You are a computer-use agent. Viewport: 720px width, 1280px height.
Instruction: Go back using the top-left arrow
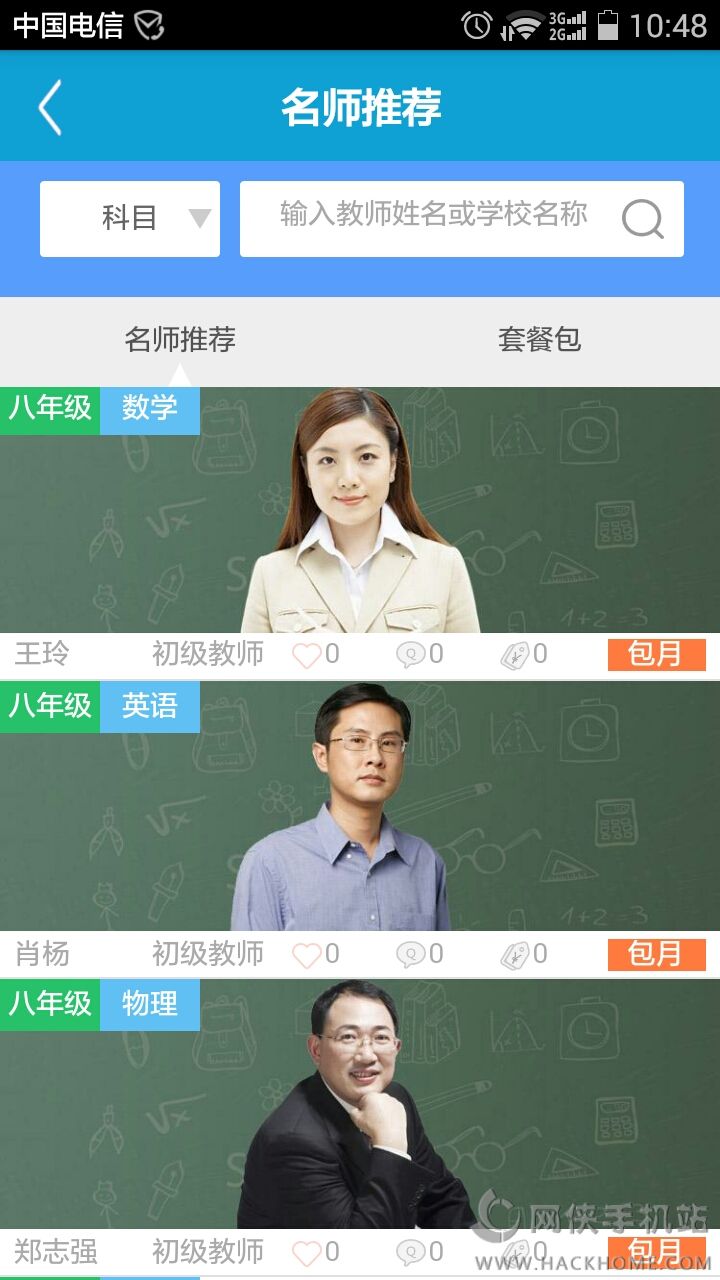[x=50, y=107]
